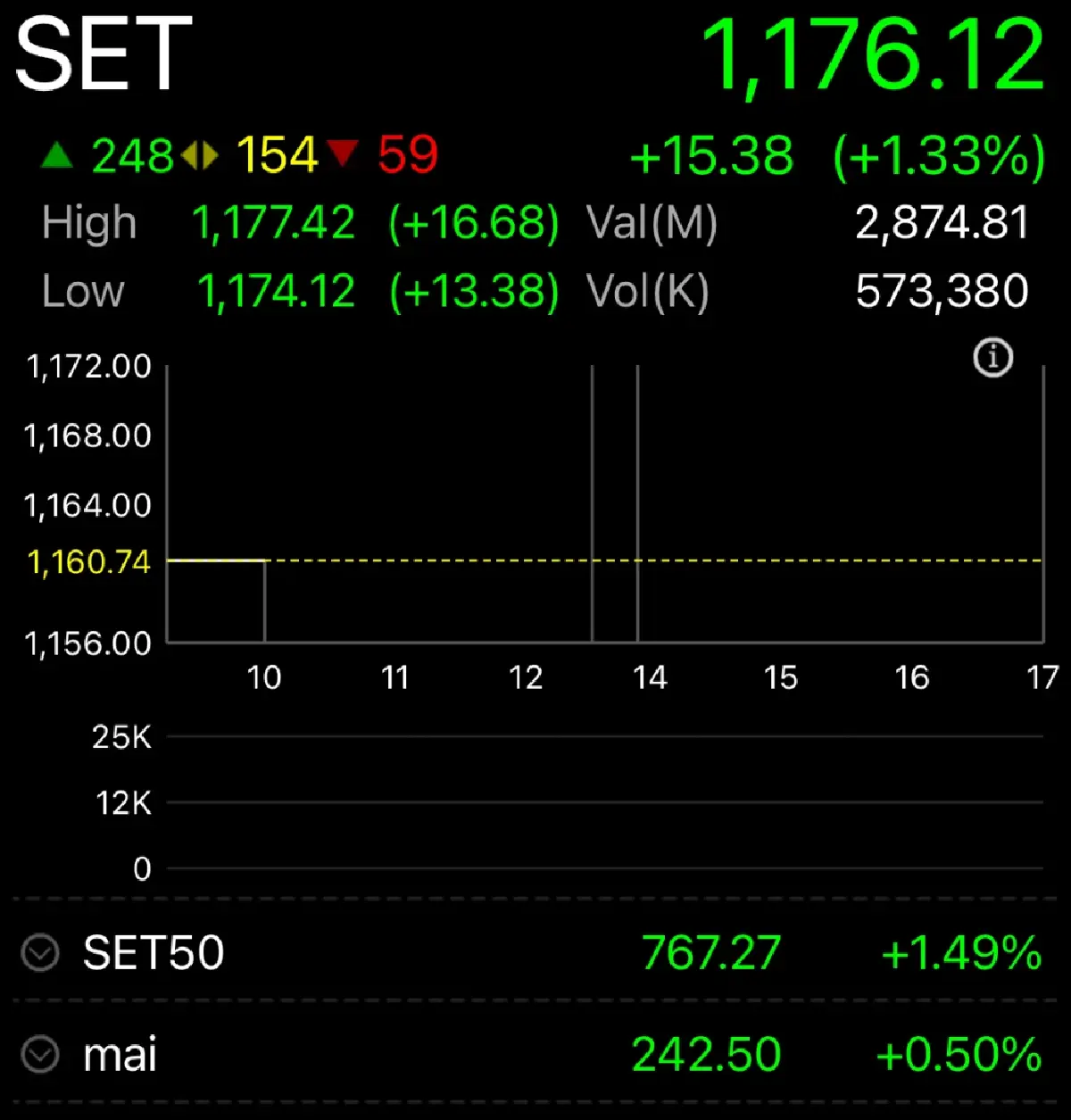Open the chart info icon
This screenshot has height=1120, width=1071.
pos(992,358)
